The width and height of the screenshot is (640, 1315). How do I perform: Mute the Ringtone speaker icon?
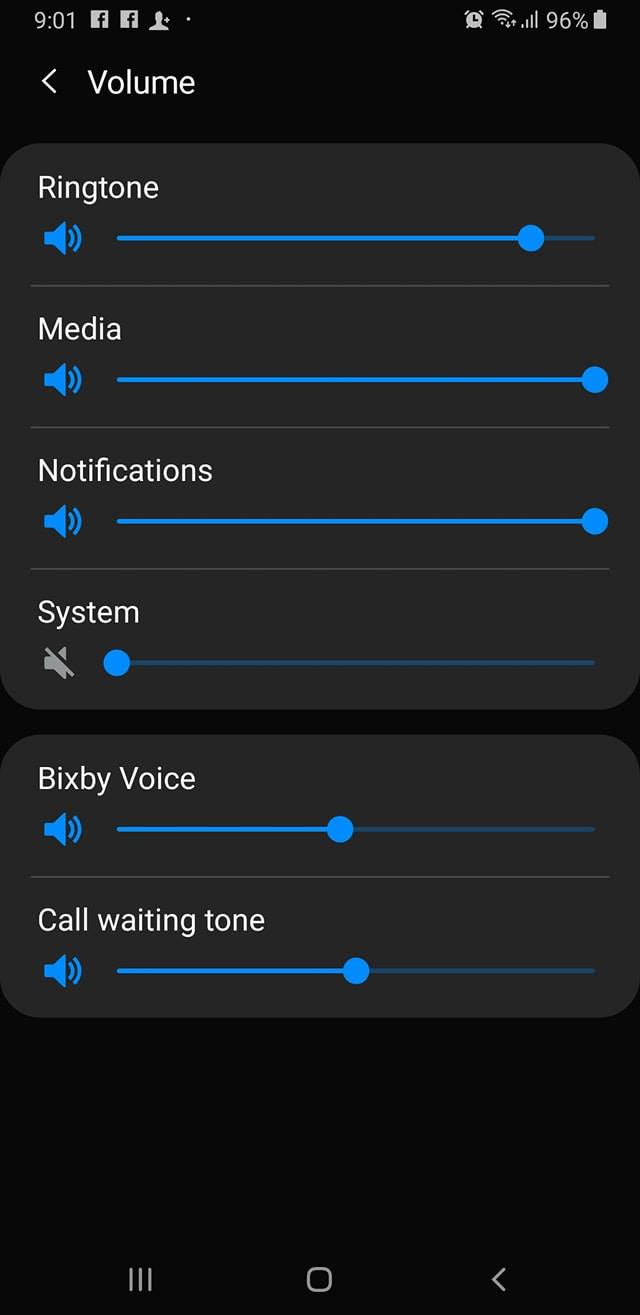(62, 239)
